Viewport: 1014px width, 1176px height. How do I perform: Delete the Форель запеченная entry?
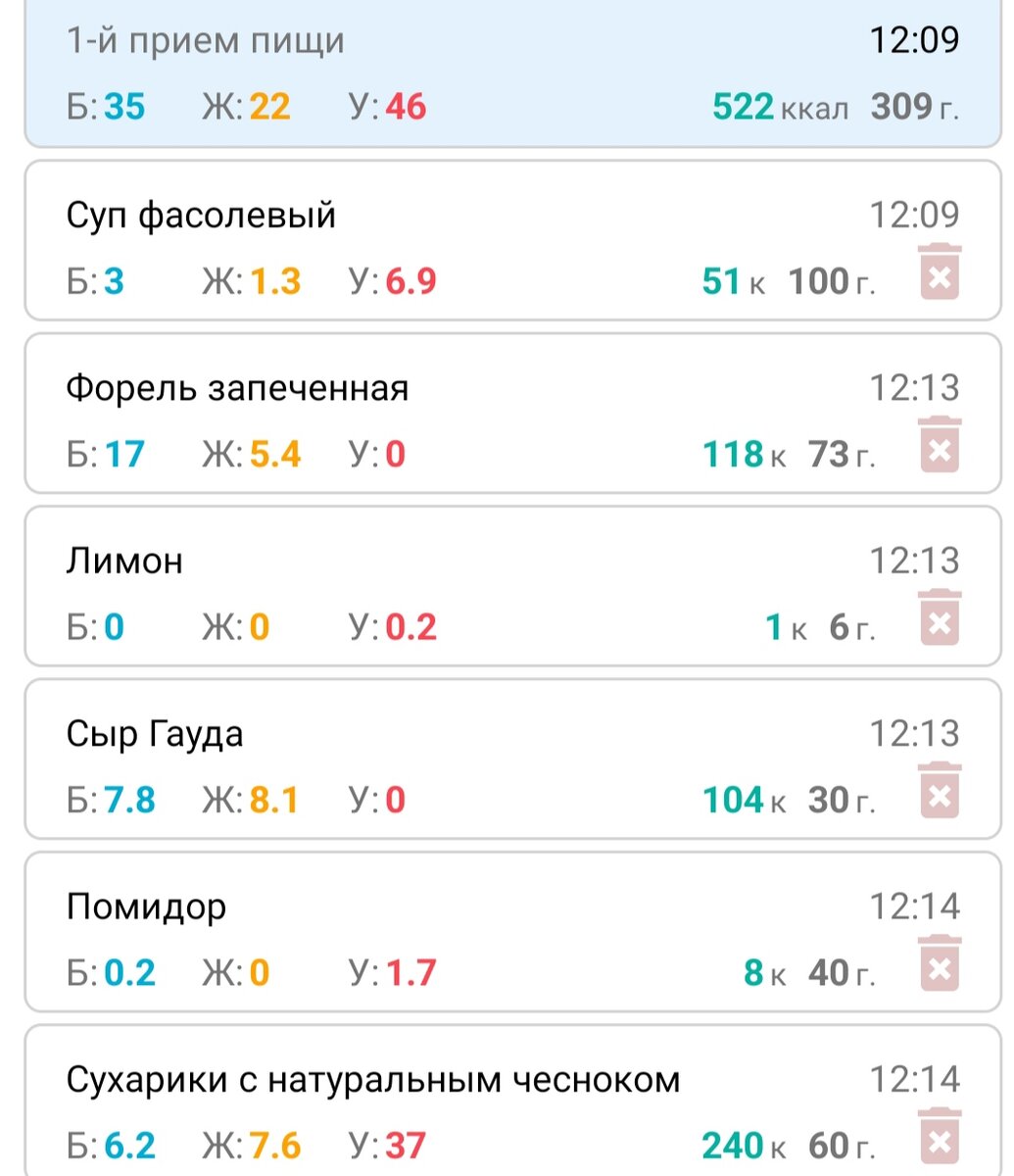coord(940,446)
